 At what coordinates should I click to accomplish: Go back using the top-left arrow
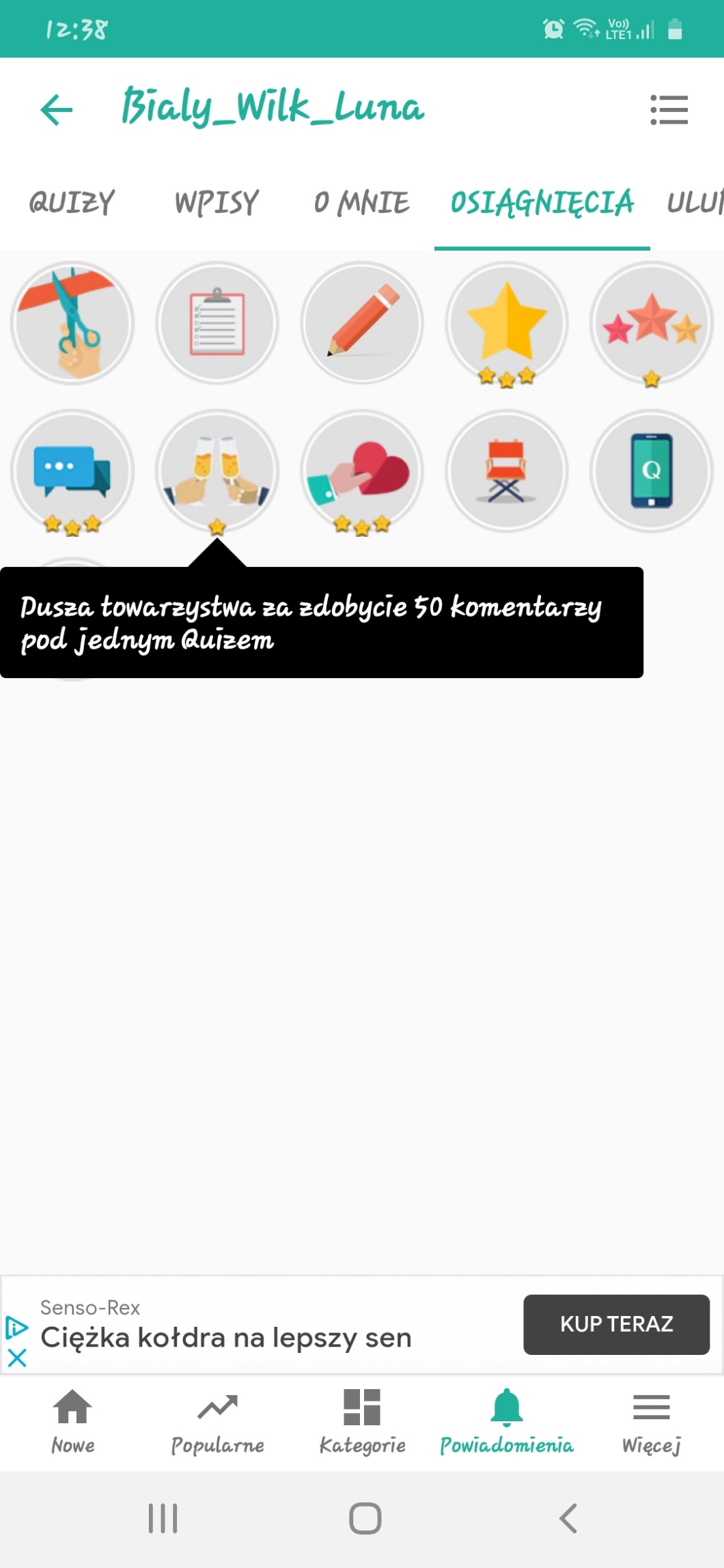pyautogui.click(x=57, y=109)
